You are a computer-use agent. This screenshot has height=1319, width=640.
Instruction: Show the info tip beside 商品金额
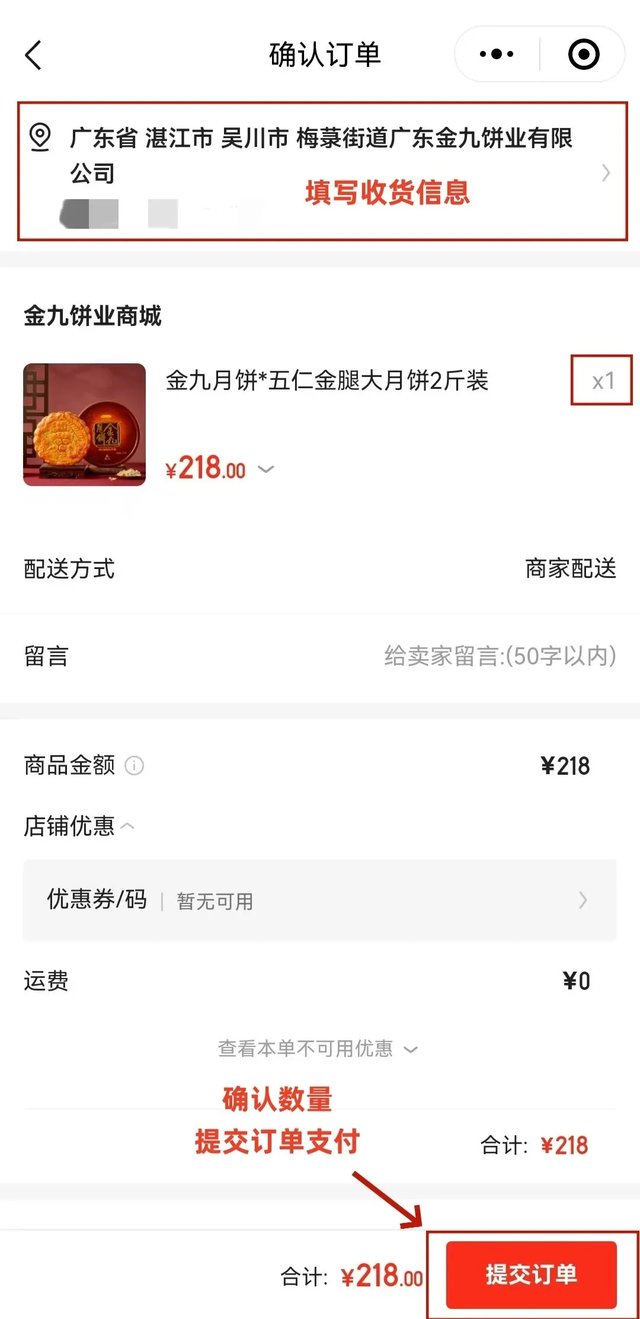click(x=135, y=766)
